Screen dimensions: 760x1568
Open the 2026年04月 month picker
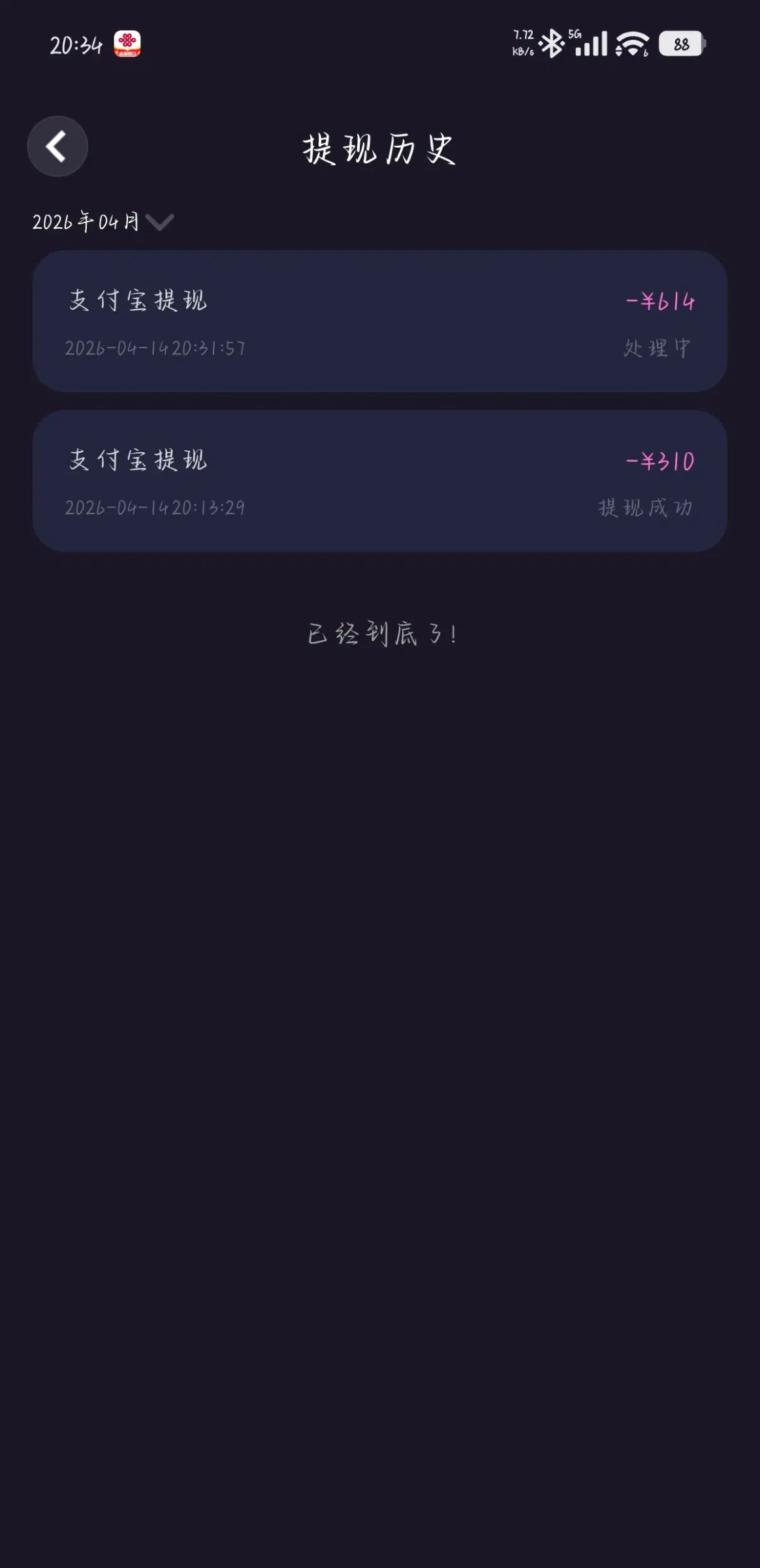tap(103, 222)
